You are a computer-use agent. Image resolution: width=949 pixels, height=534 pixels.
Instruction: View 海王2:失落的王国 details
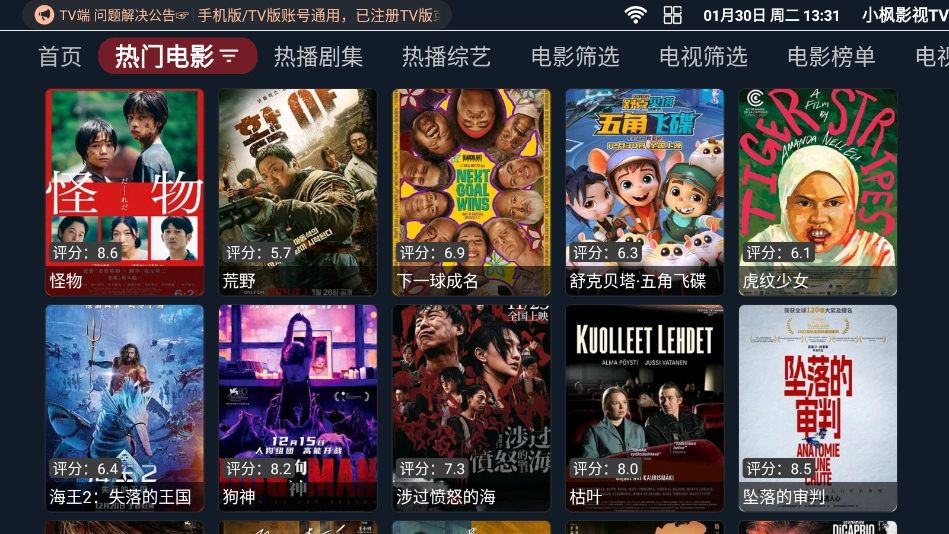pyautogui.click(x=125, y=407)
